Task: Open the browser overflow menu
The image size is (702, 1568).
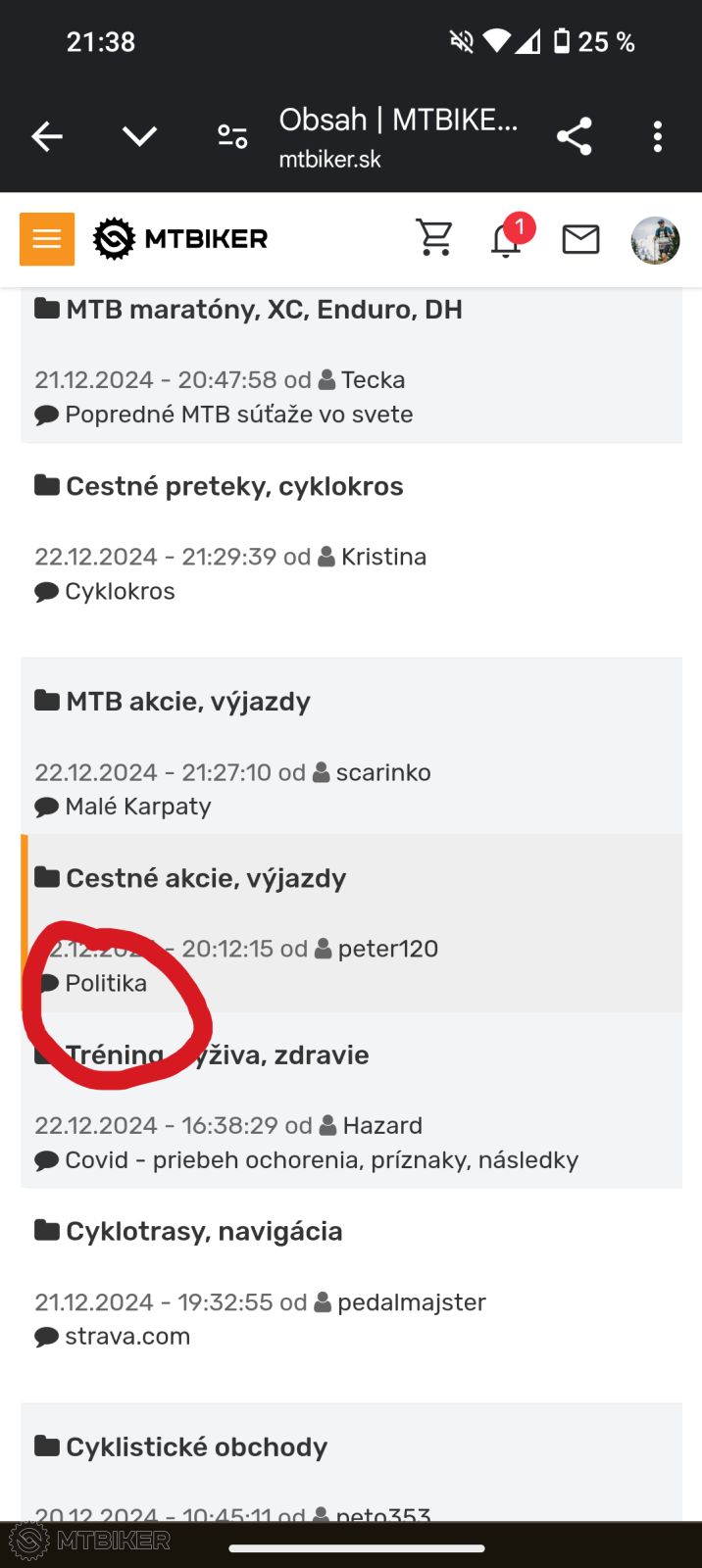Action: click(657, 136)
